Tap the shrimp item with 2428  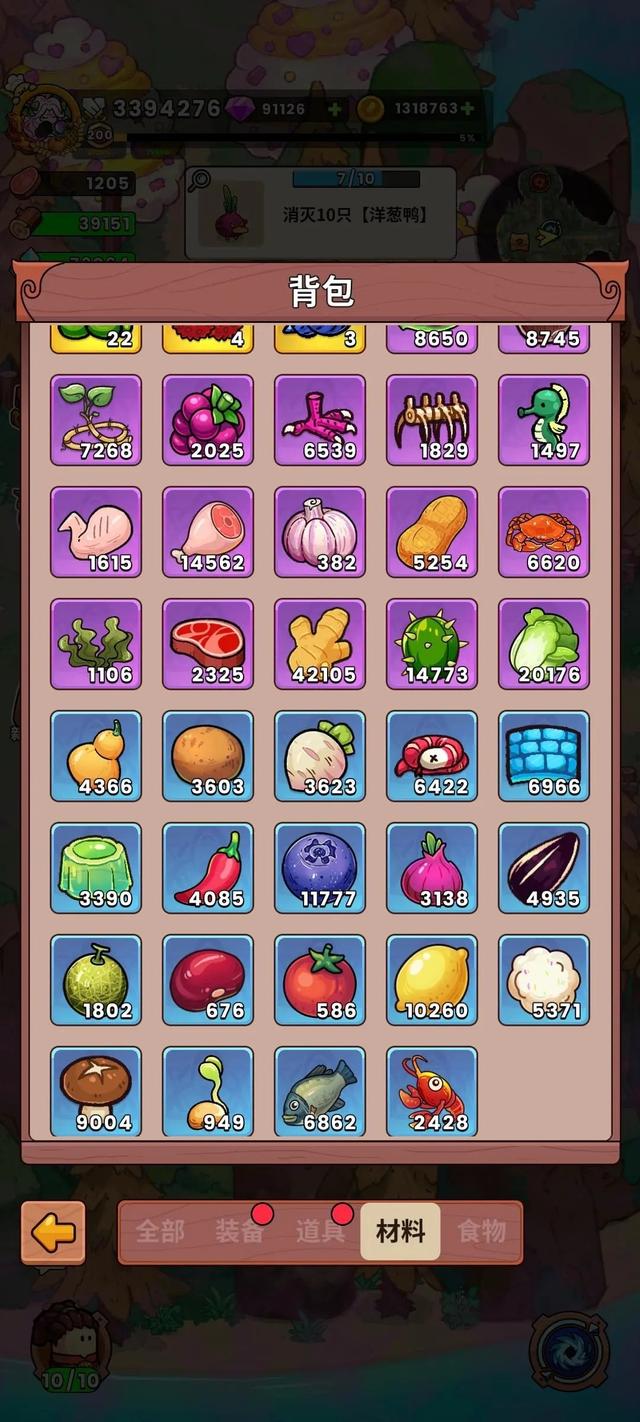(x=432, y=1091)
